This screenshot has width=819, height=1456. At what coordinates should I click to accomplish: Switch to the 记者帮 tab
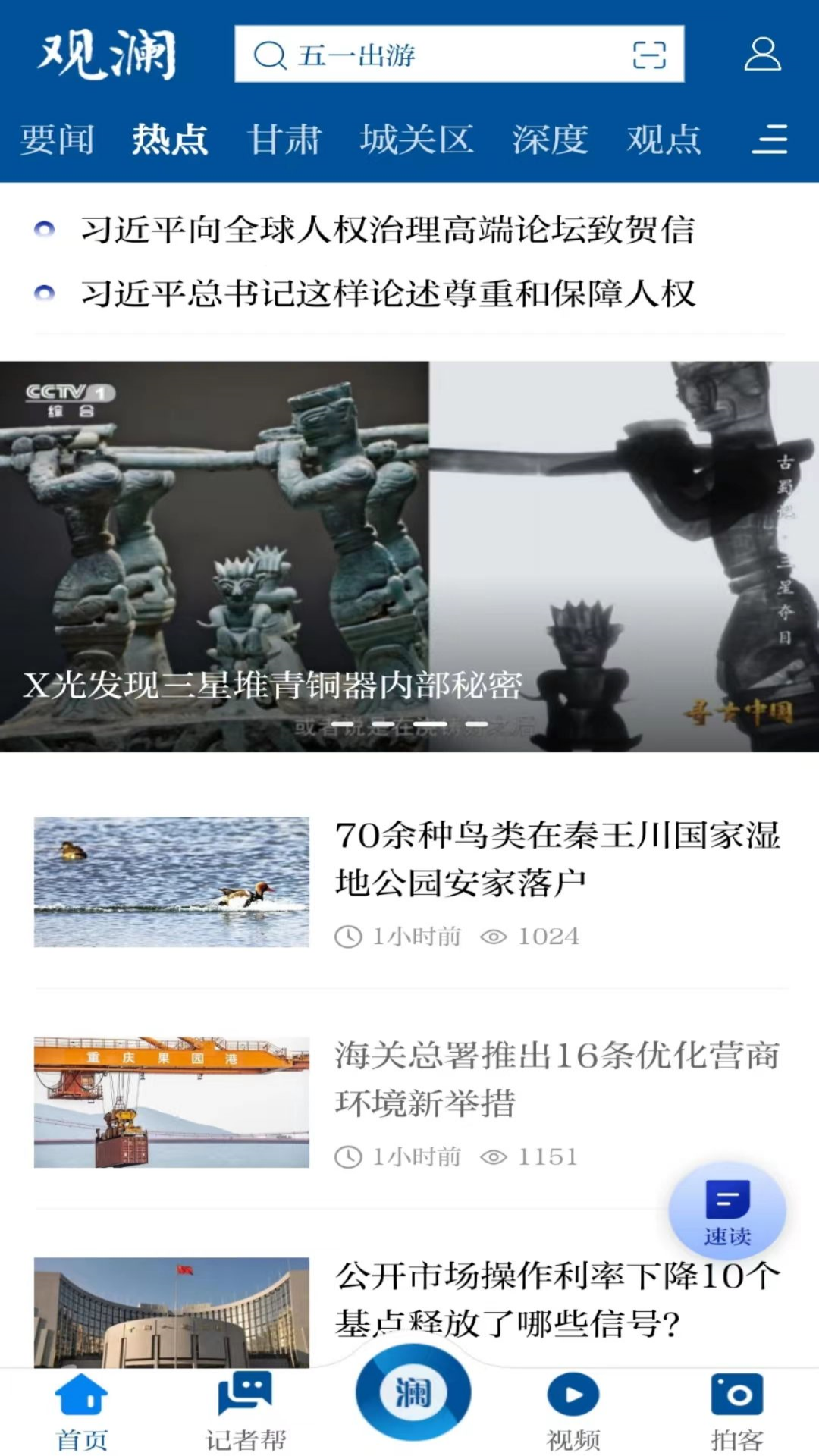coord(246,1412)
